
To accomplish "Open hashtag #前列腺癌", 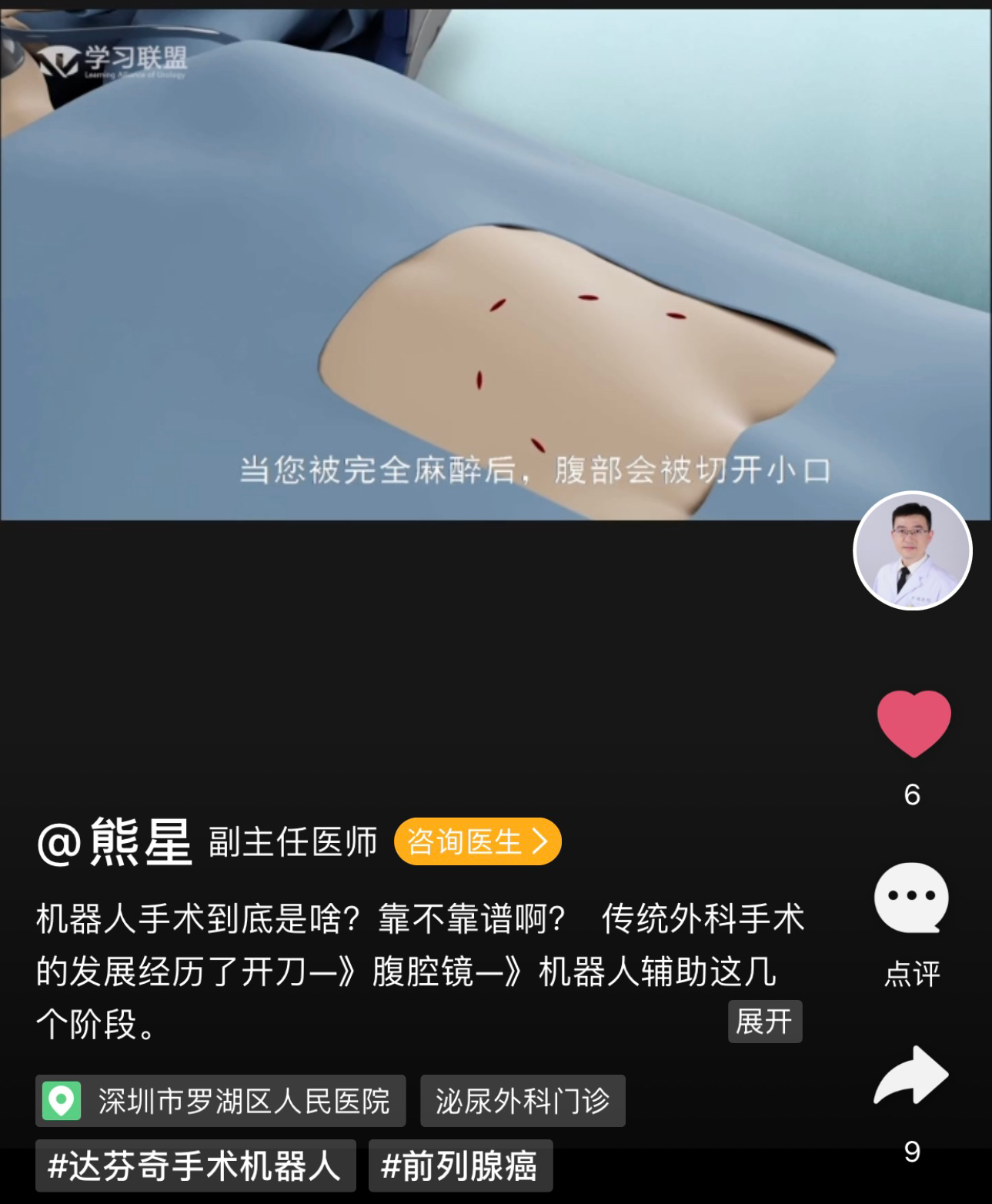I will (460, 1166).
